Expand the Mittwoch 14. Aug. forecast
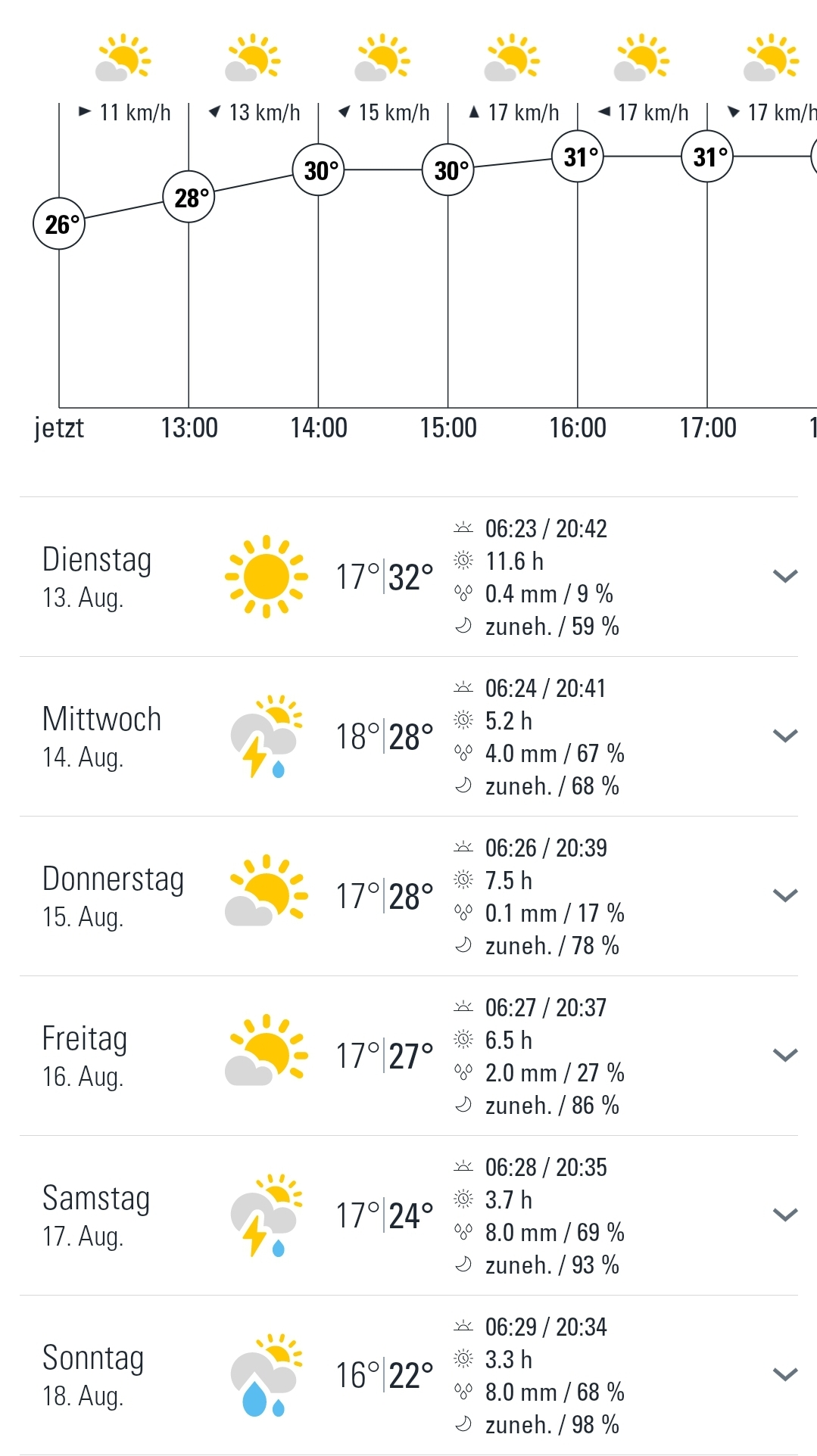 [785, 736]
